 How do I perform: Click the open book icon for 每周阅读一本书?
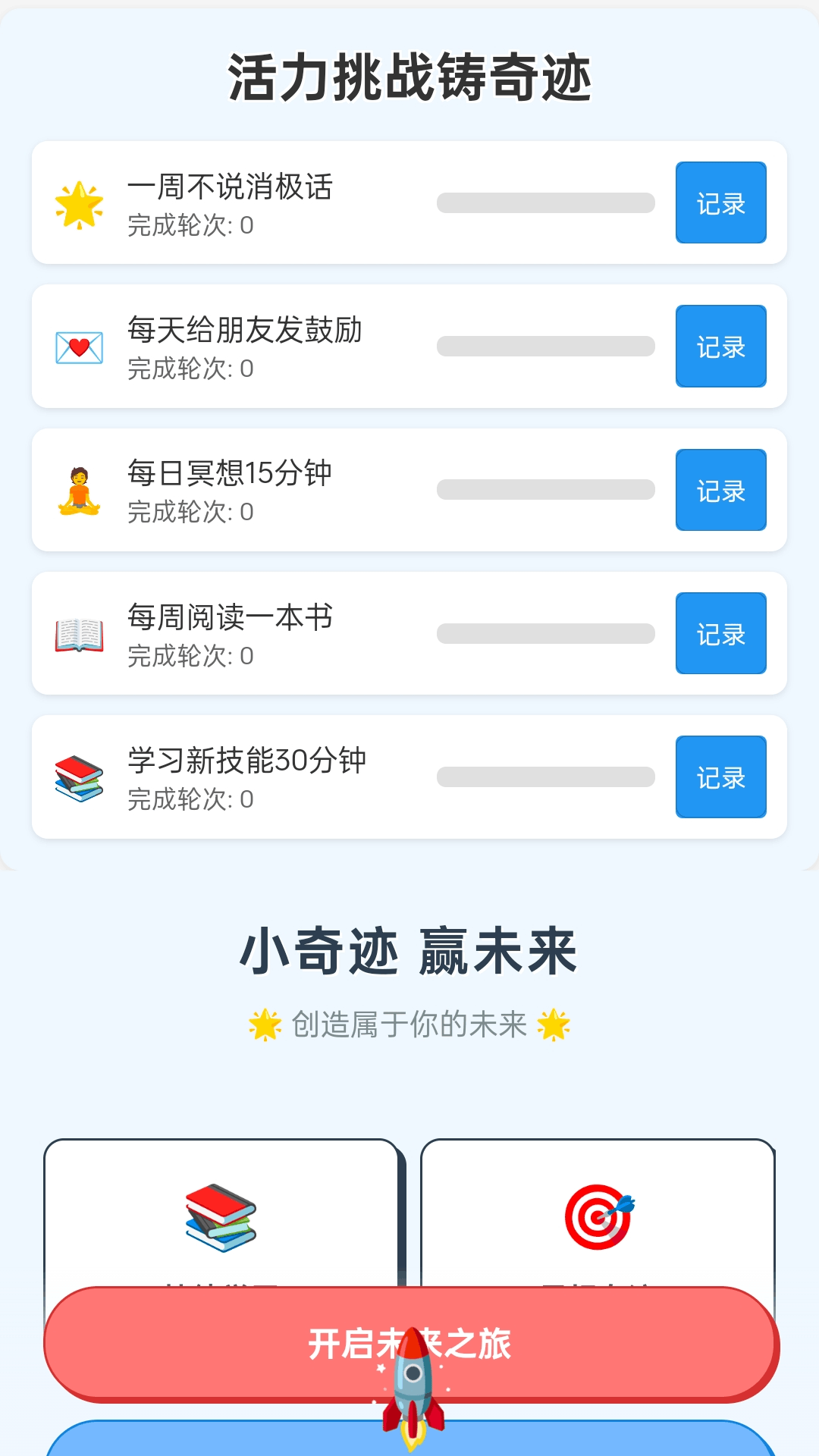pos(78,635)
